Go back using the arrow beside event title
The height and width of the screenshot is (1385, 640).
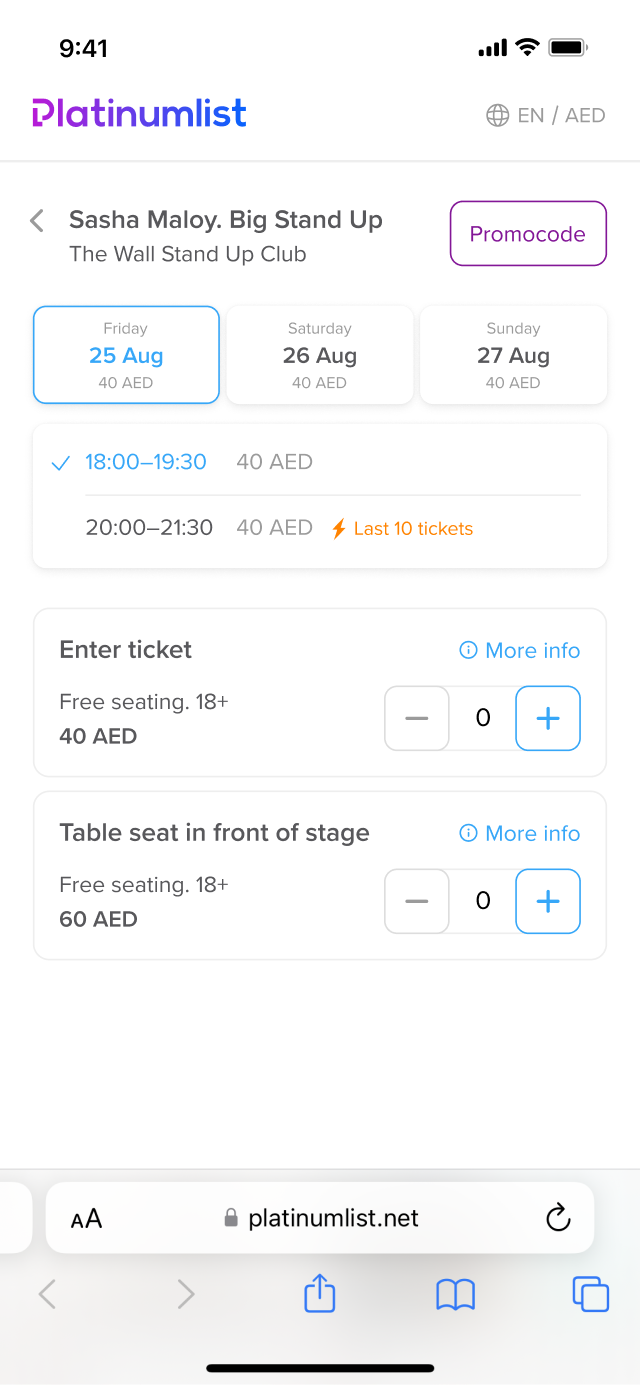click(37, 220)
